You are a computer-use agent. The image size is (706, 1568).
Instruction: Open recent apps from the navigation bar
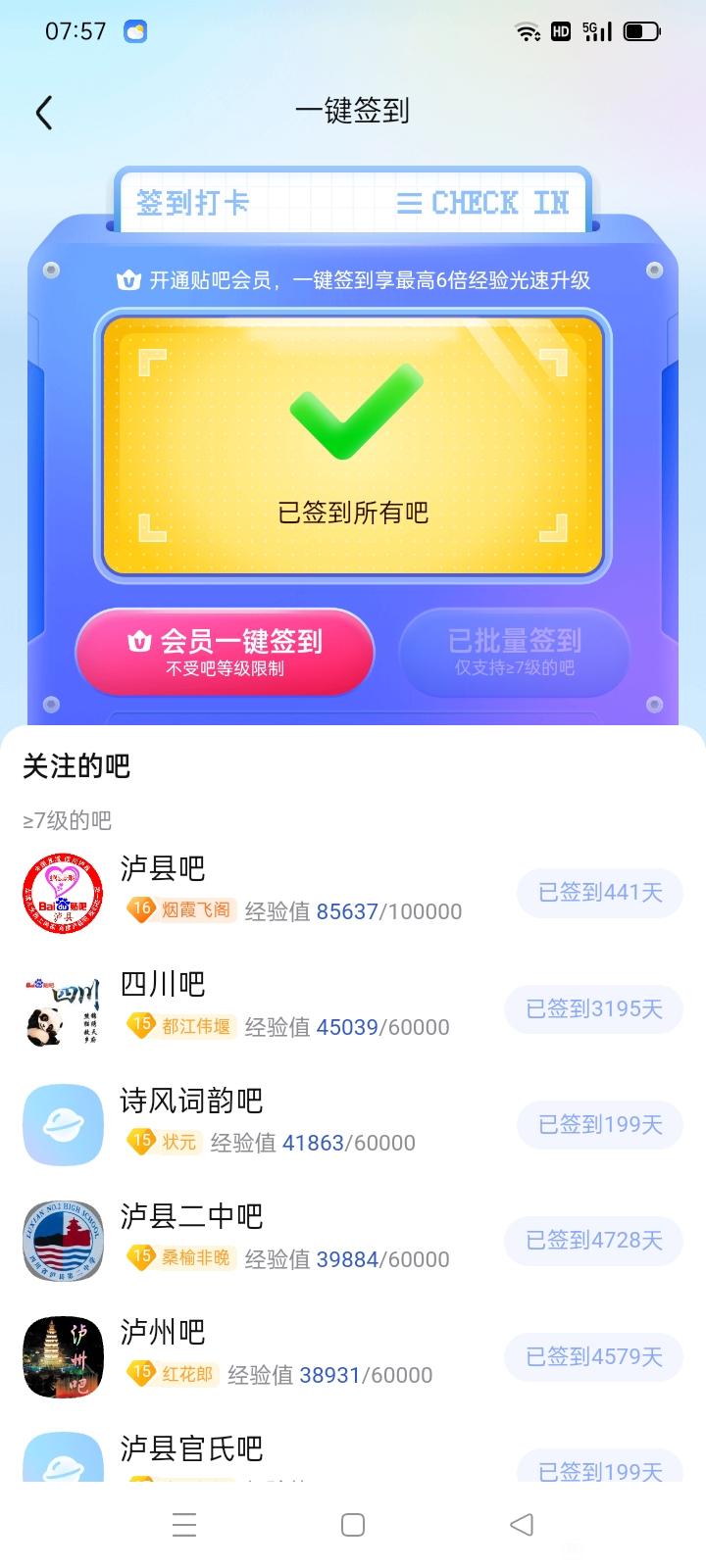coord(184,1524)
